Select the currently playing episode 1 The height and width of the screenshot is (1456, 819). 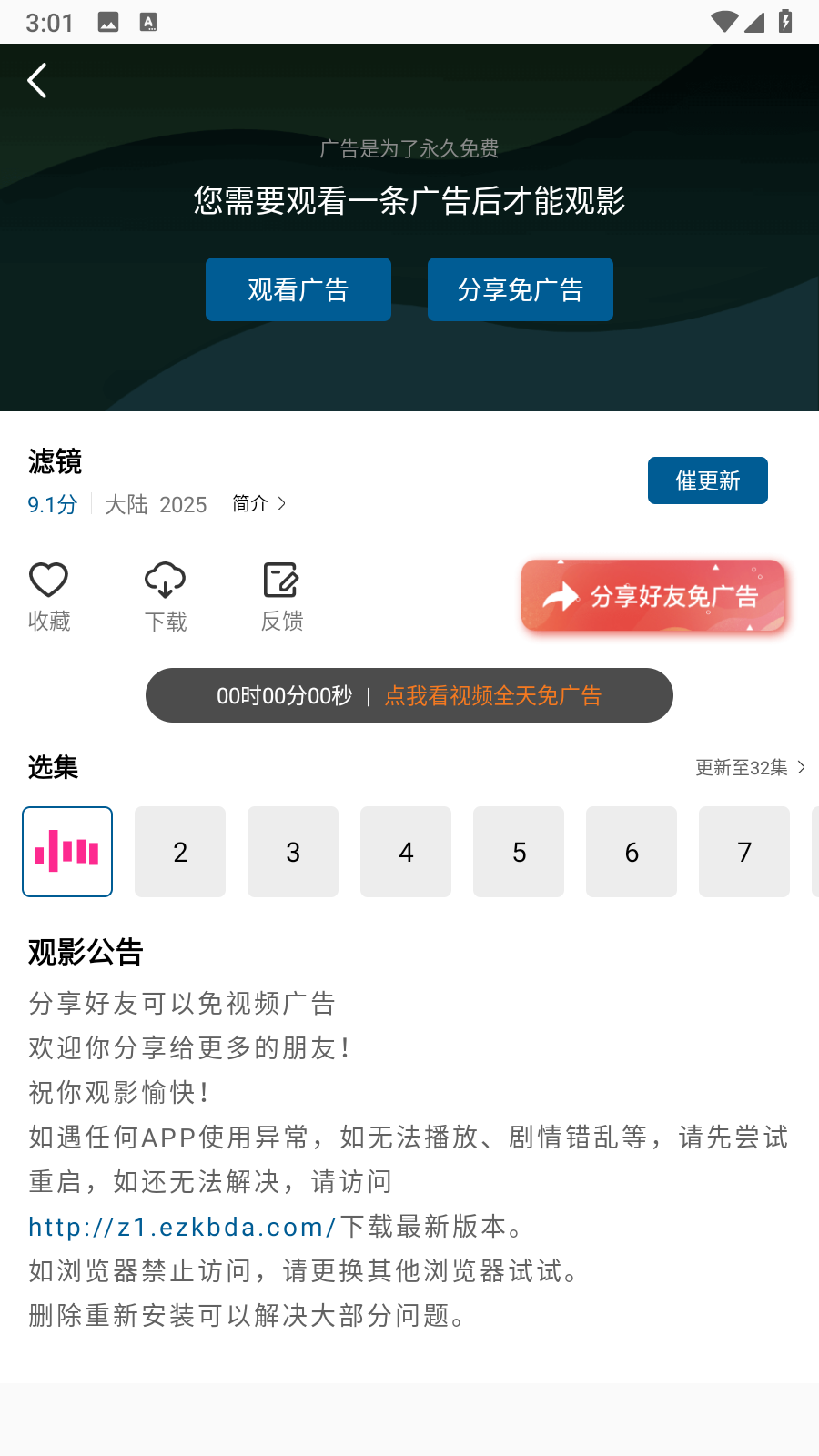pyautogui.click(x=67, y=852)
